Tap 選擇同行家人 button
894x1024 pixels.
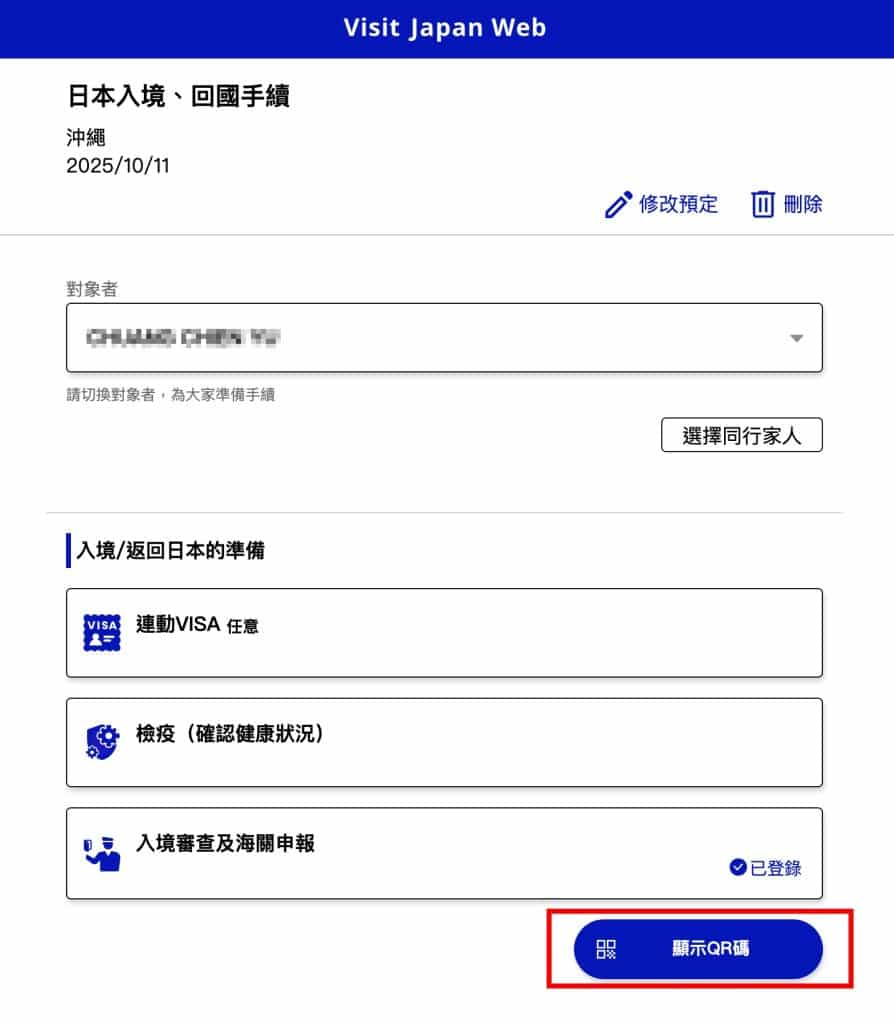pyautogui.click(x=741, y=435)
